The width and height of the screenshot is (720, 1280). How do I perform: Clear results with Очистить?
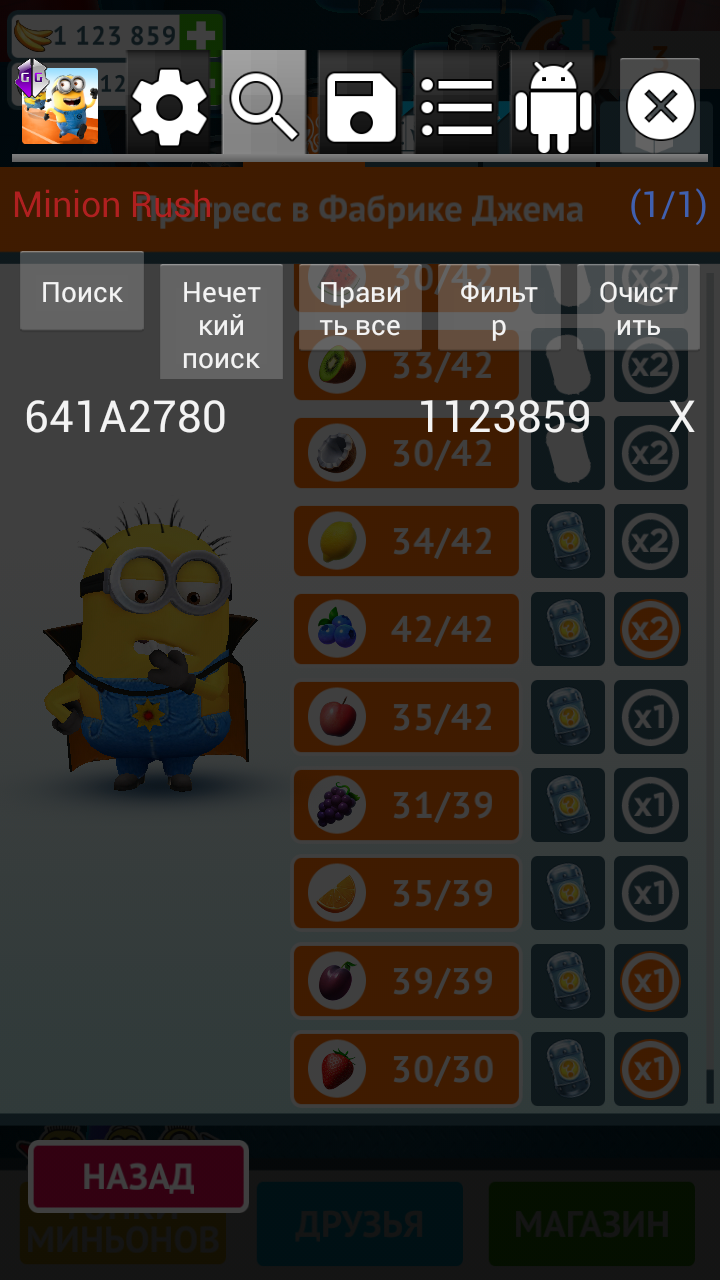tap(638, 309)
